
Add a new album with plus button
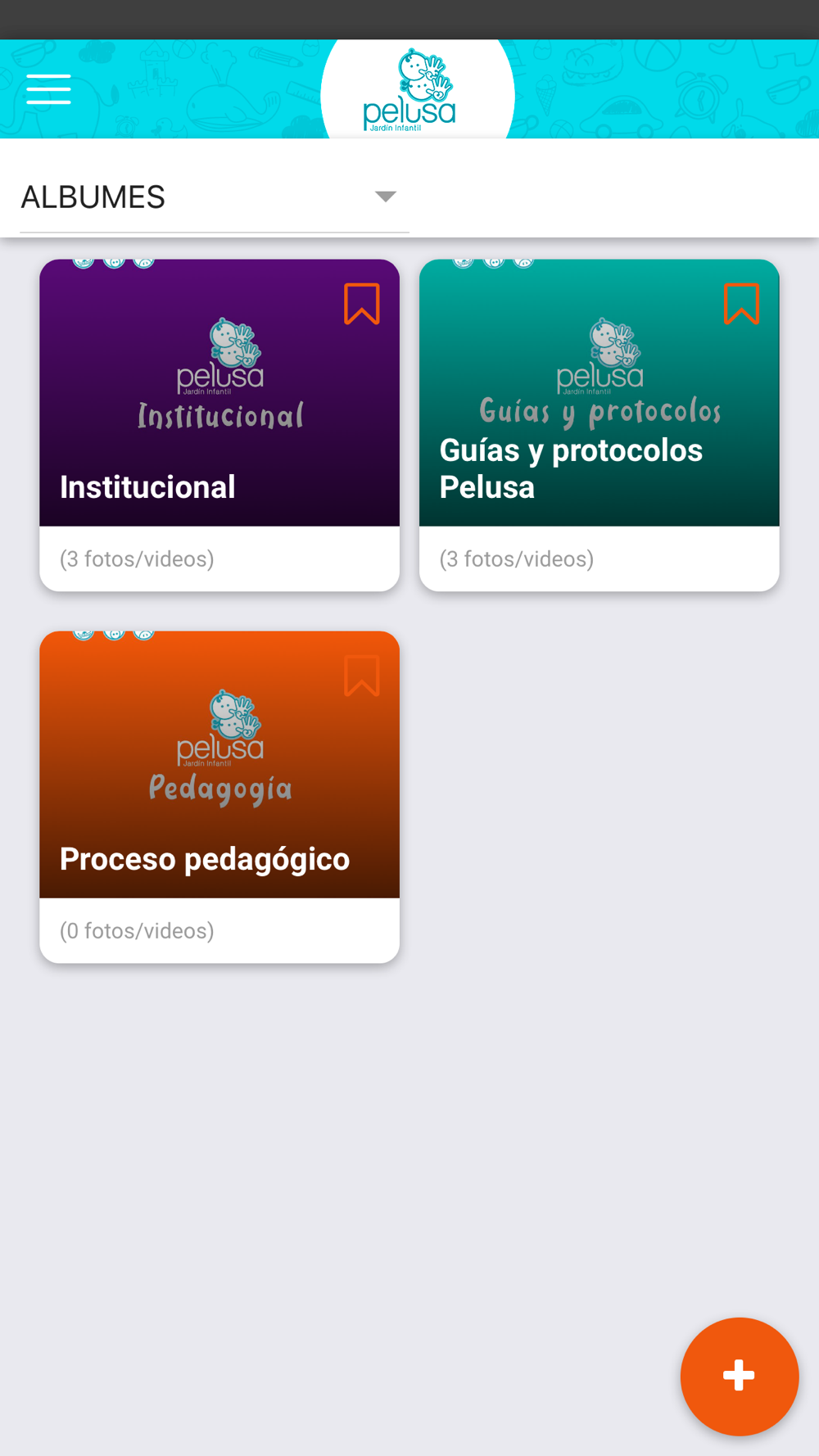739,1376
